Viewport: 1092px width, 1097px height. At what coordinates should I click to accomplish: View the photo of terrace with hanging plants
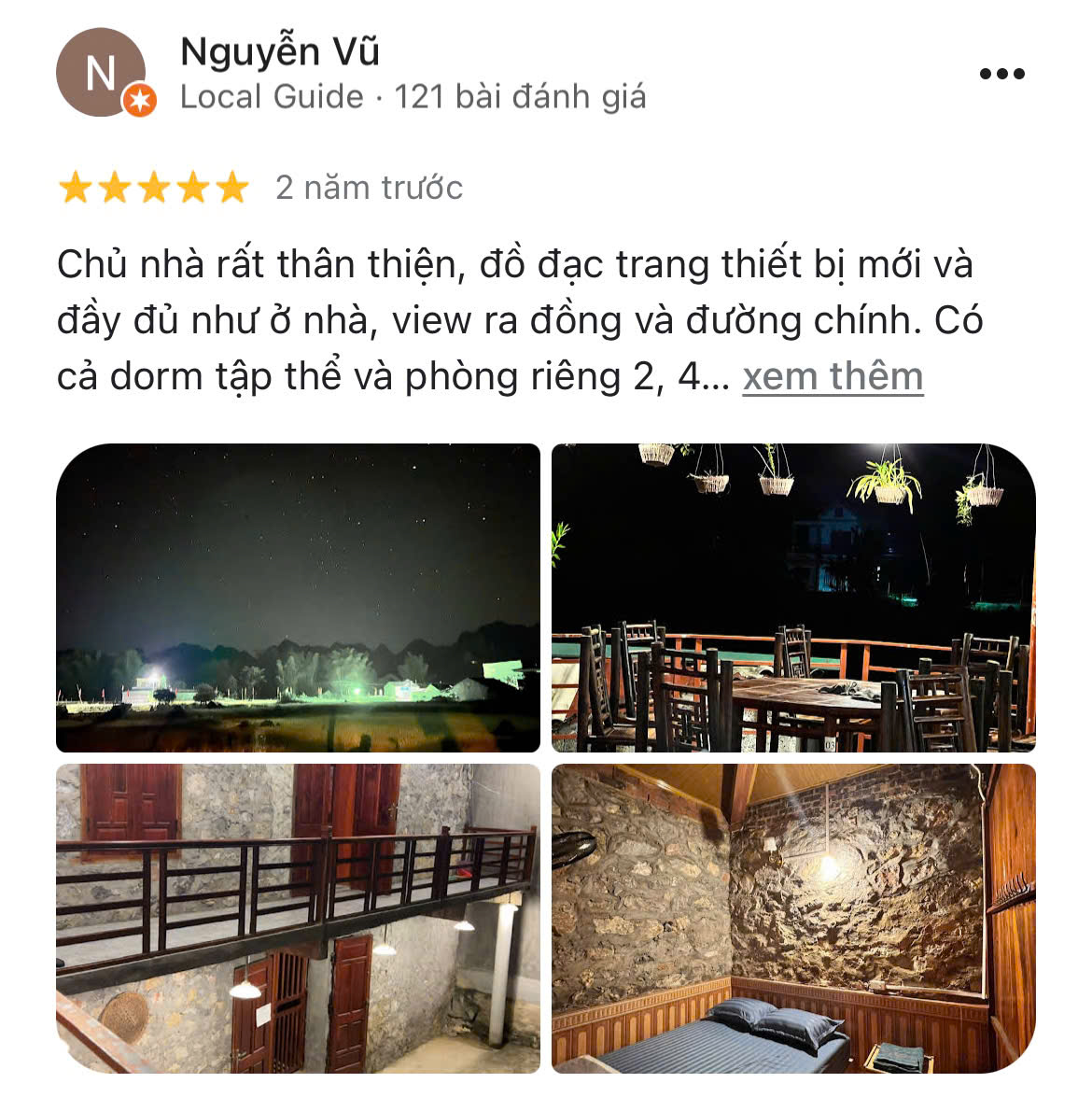(793, 598)
